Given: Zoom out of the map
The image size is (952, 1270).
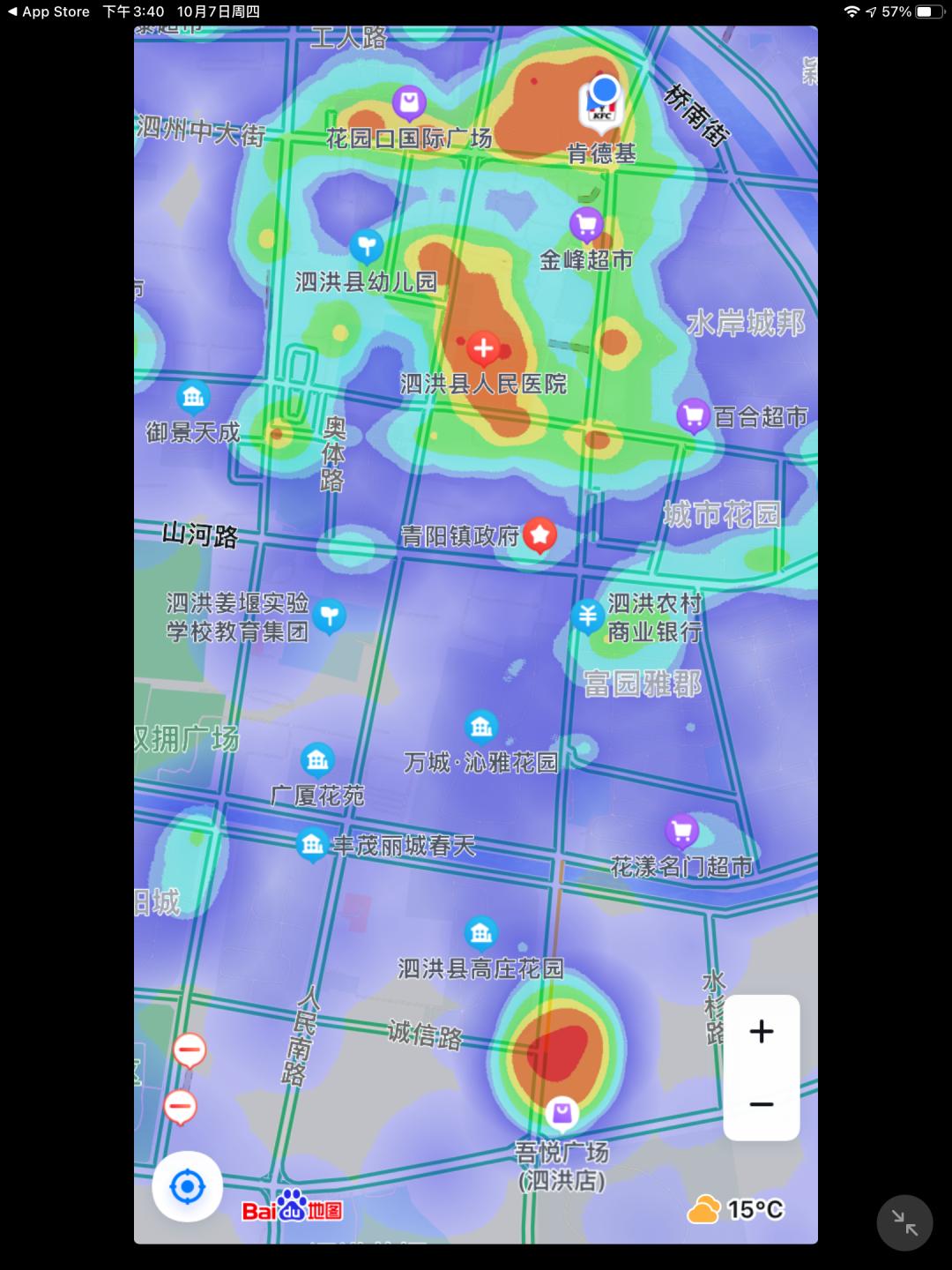Looking at the screenshot, I should point(762,1104).
